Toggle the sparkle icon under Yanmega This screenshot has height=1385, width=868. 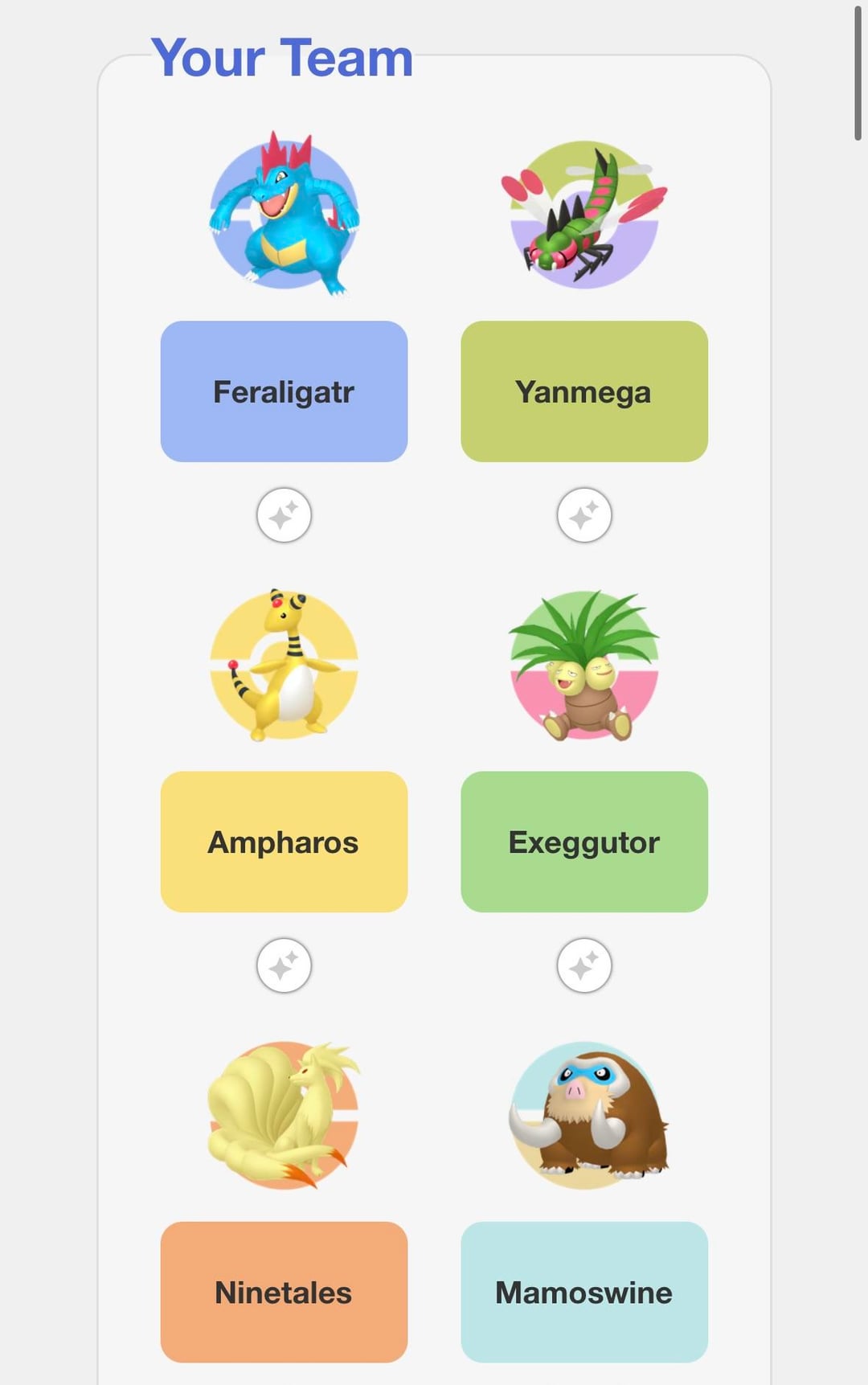[584, 515]
